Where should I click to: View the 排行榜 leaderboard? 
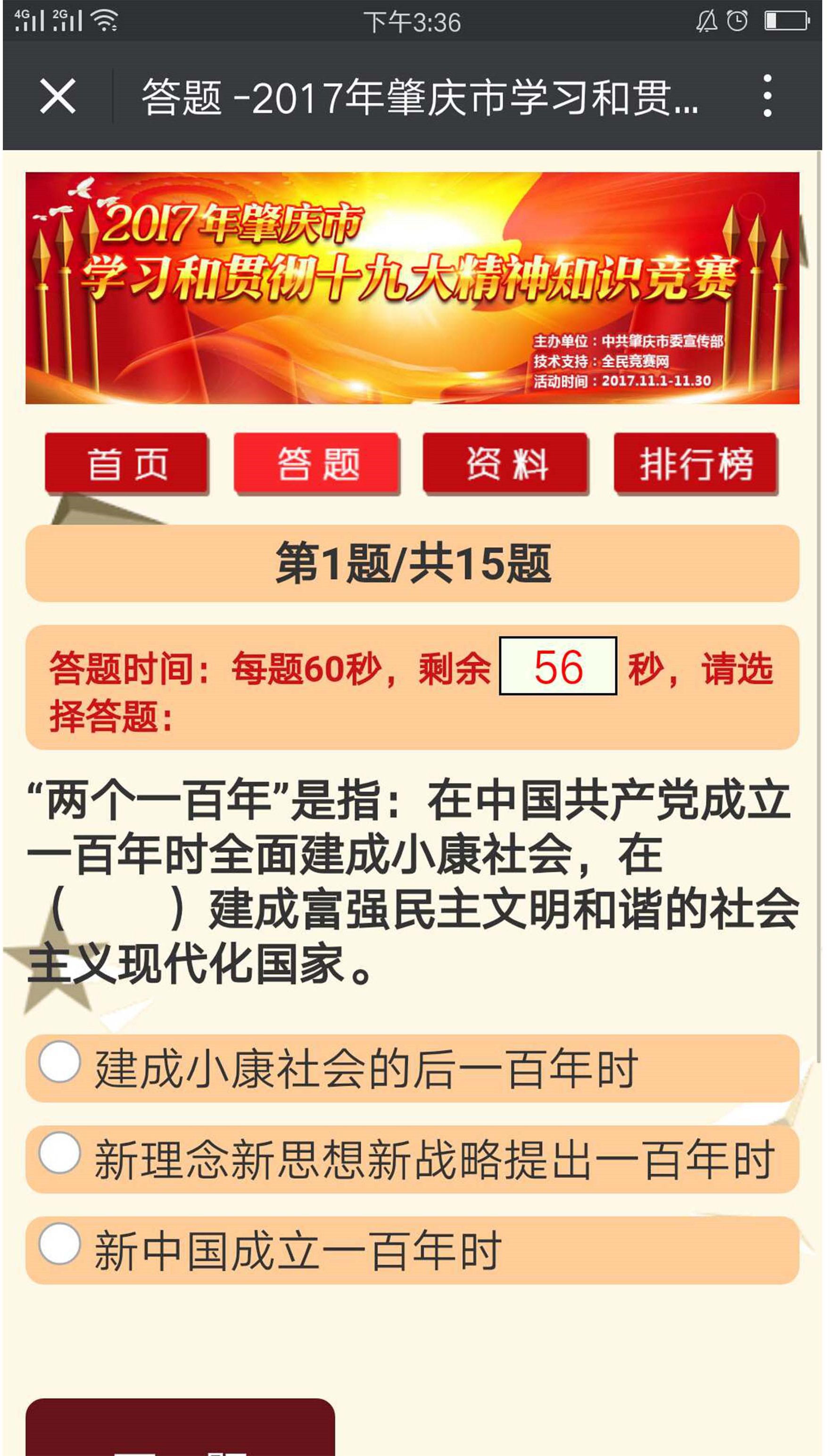coord(695,463)
